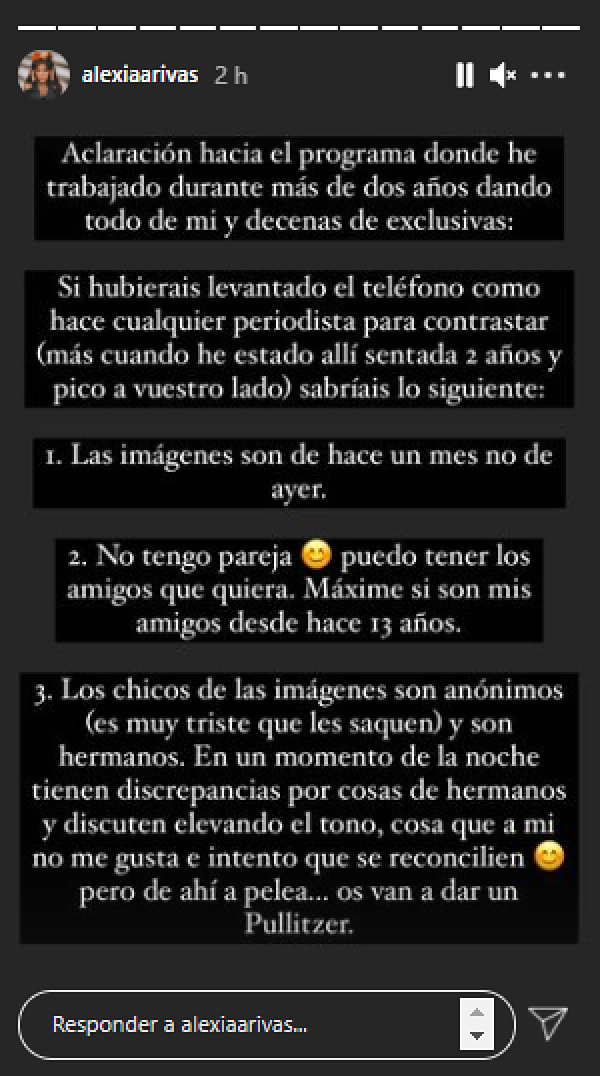This screenshot has width=600, height=1076.
Task: Open the story options menu
Action: (x=547, y=75)
